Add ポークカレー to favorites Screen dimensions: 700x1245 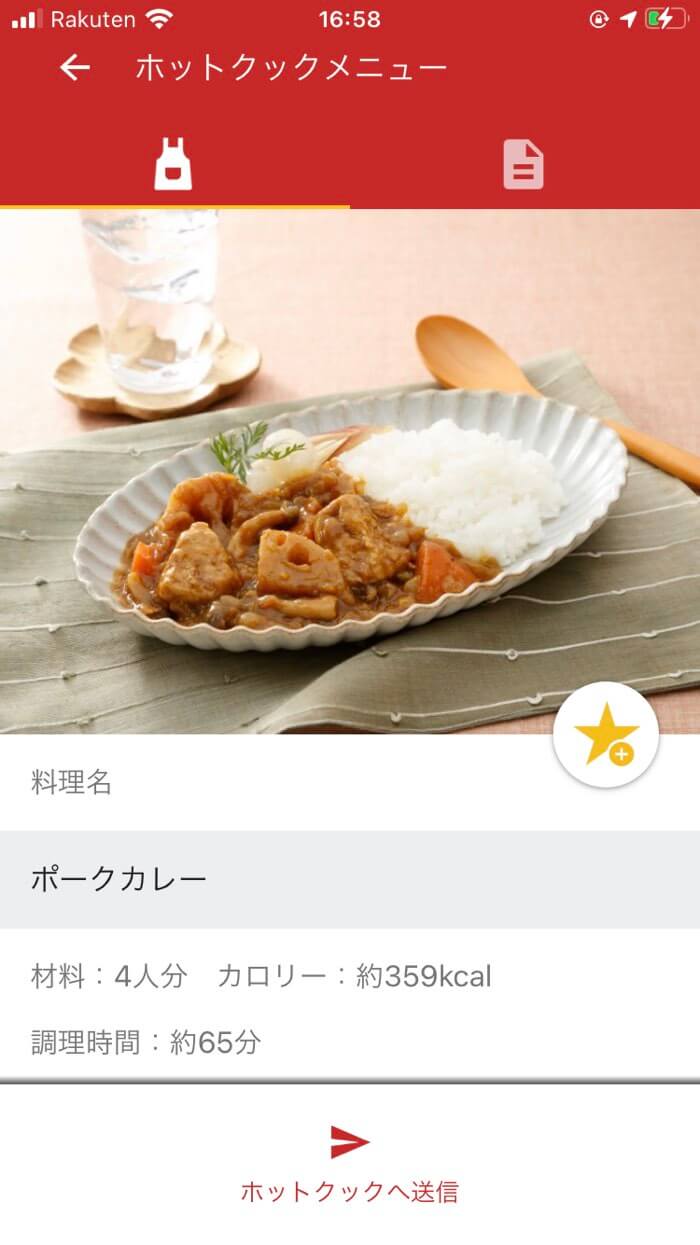605,735
